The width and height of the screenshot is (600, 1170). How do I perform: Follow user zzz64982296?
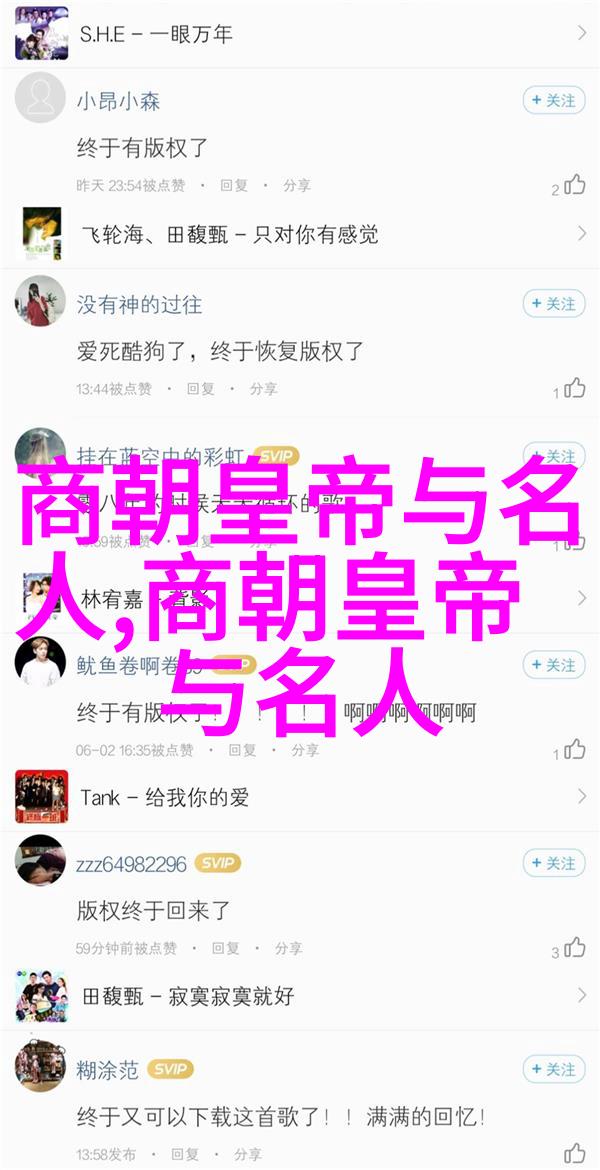(553, 862)
